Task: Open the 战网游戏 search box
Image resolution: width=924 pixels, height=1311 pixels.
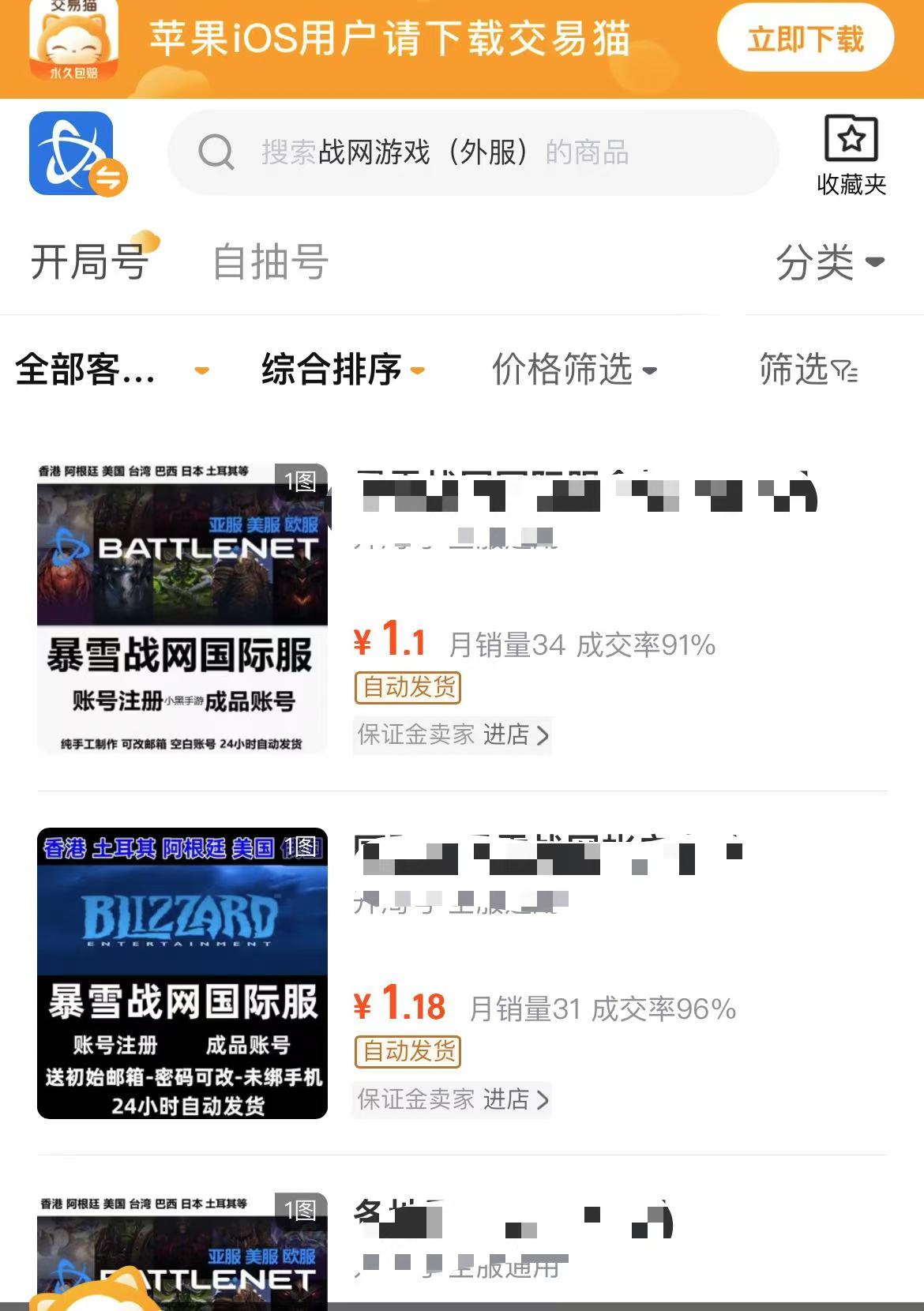Action: pos(472,152)
